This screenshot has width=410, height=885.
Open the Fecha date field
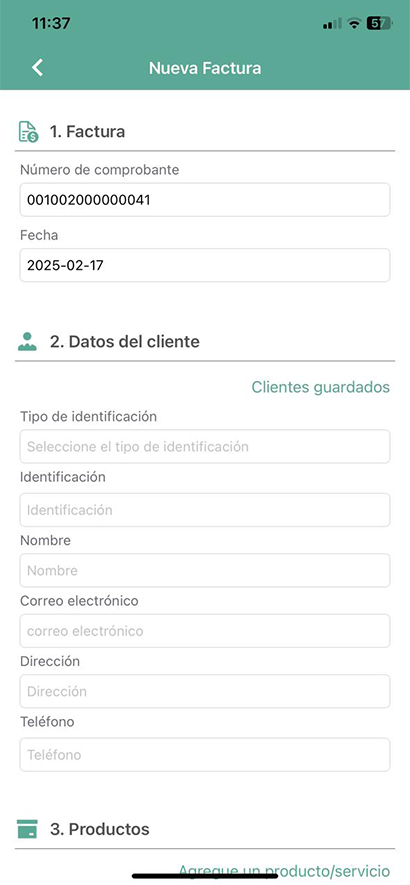pos(205,265)
